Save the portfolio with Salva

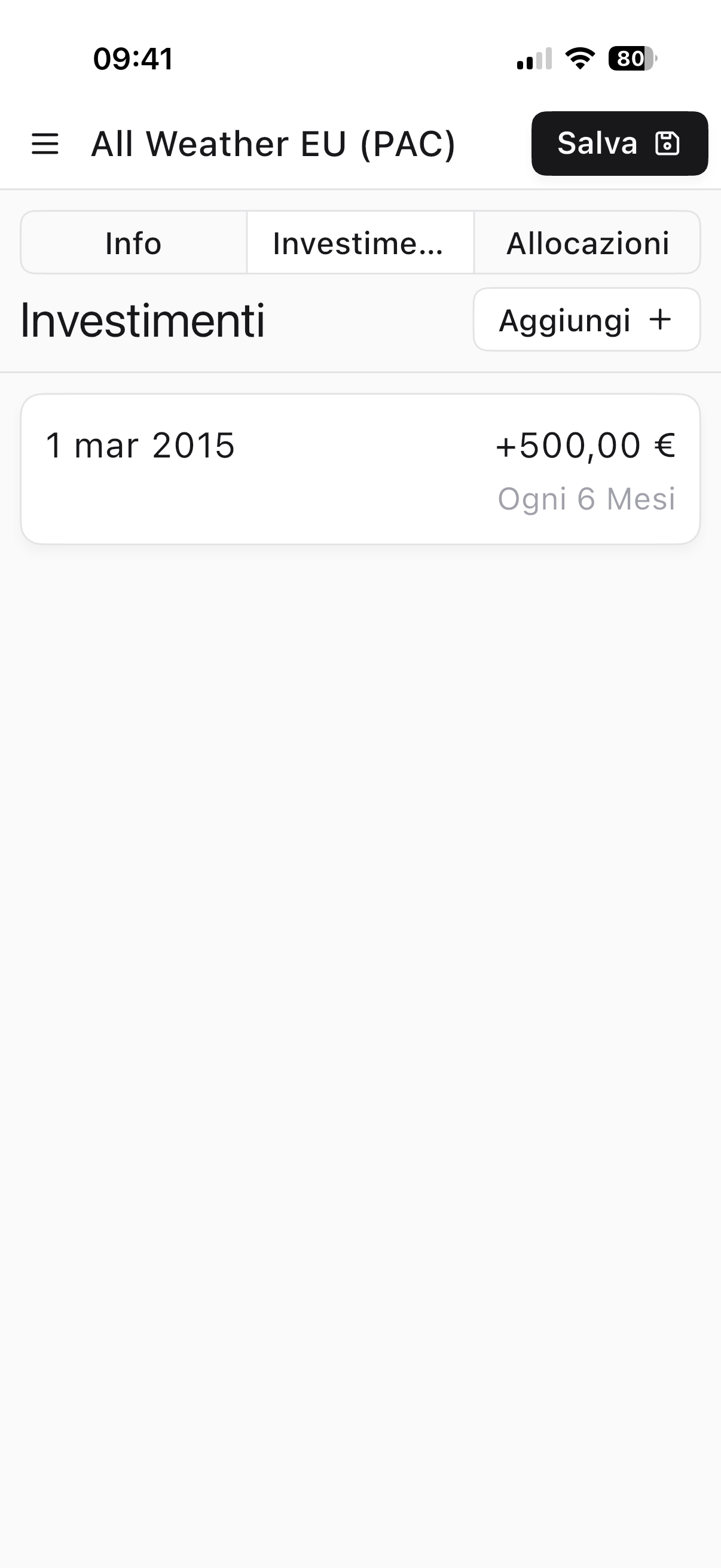click(x=619, y=144)
